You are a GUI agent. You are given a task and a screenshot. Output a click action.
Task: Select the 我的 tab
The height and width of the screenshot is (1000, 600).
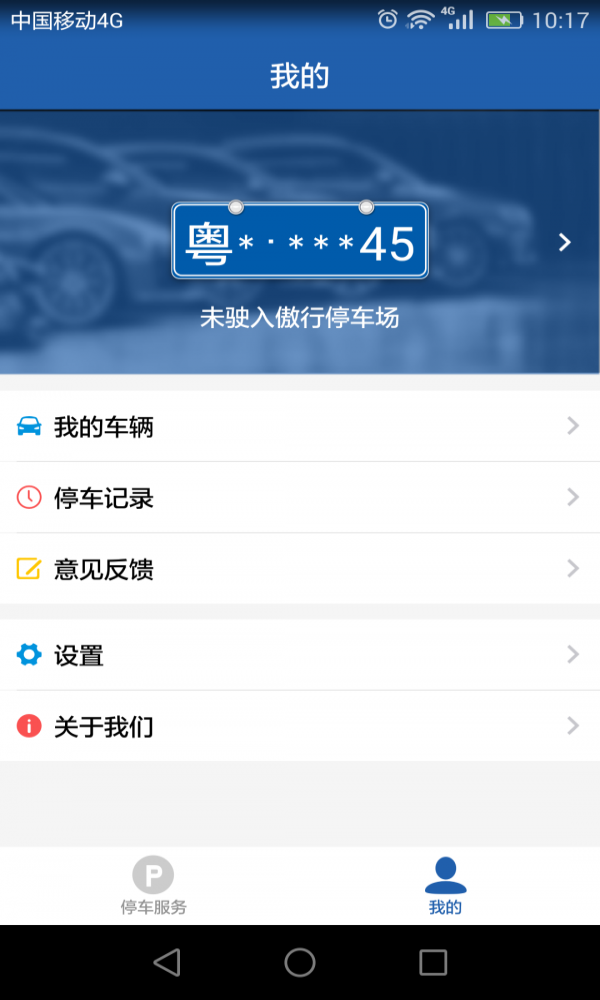445,886
